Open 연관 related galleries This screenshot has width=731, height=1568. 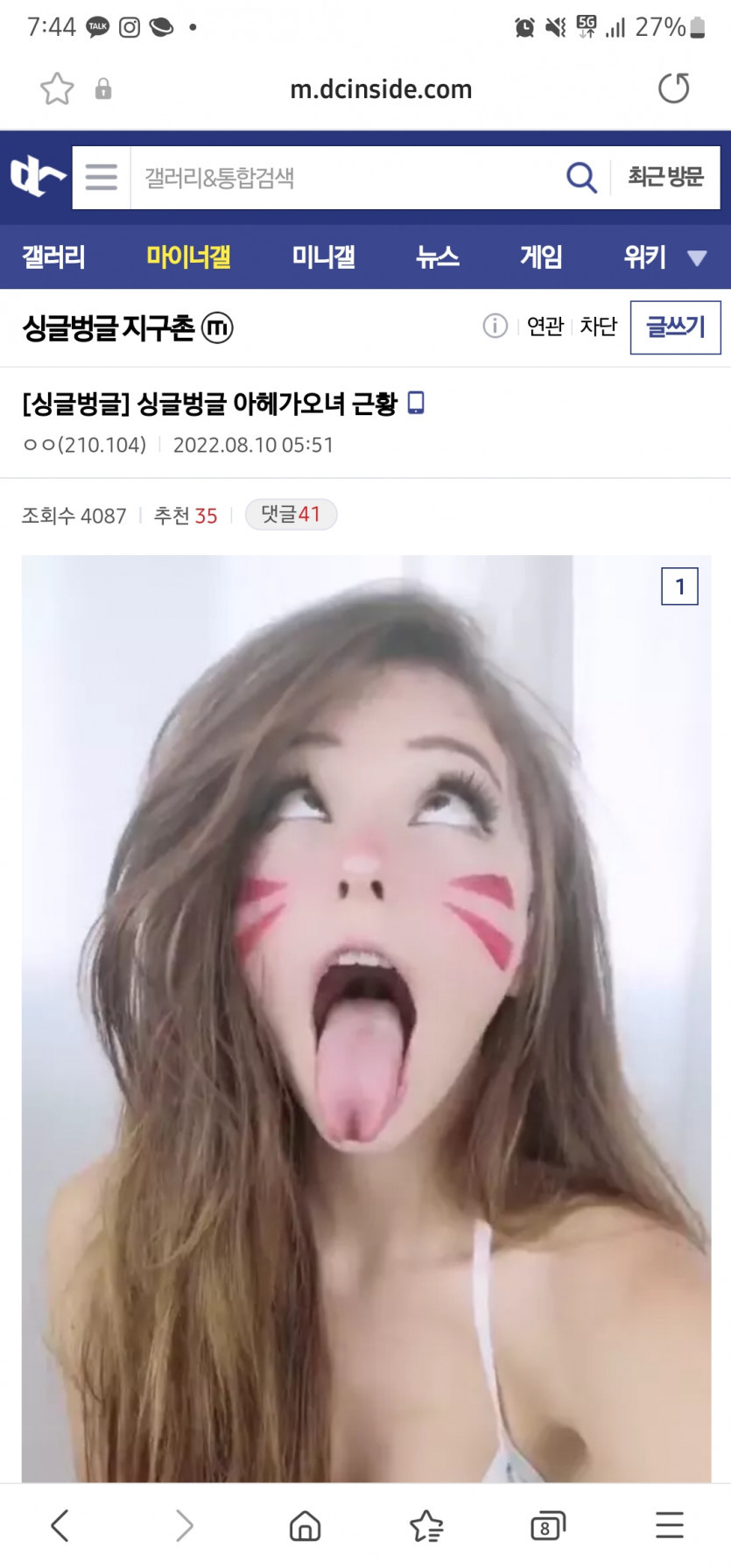click(x=545, y=327)
